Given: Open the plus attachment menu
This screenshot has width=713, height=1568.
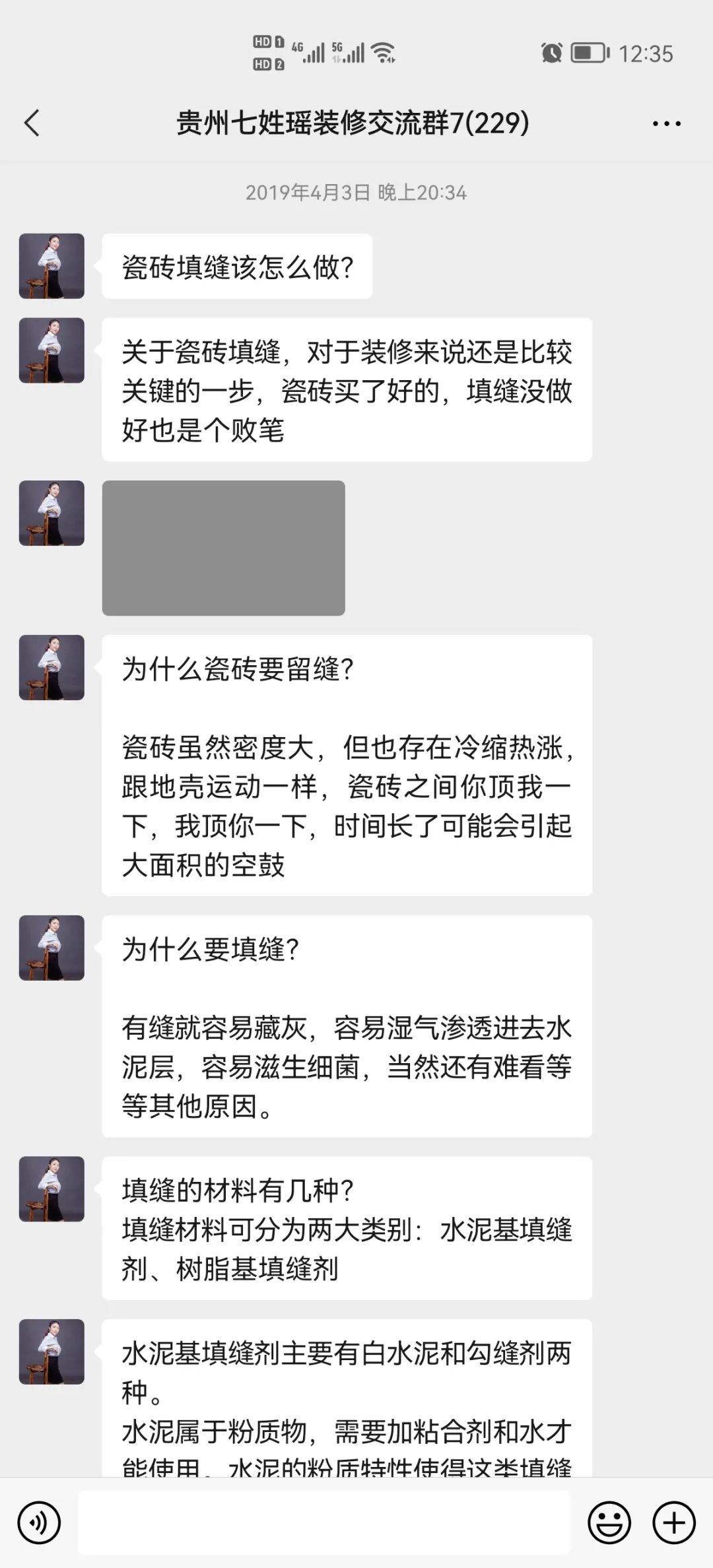Looking at the screenshot, I should [x=674, y=1522].
